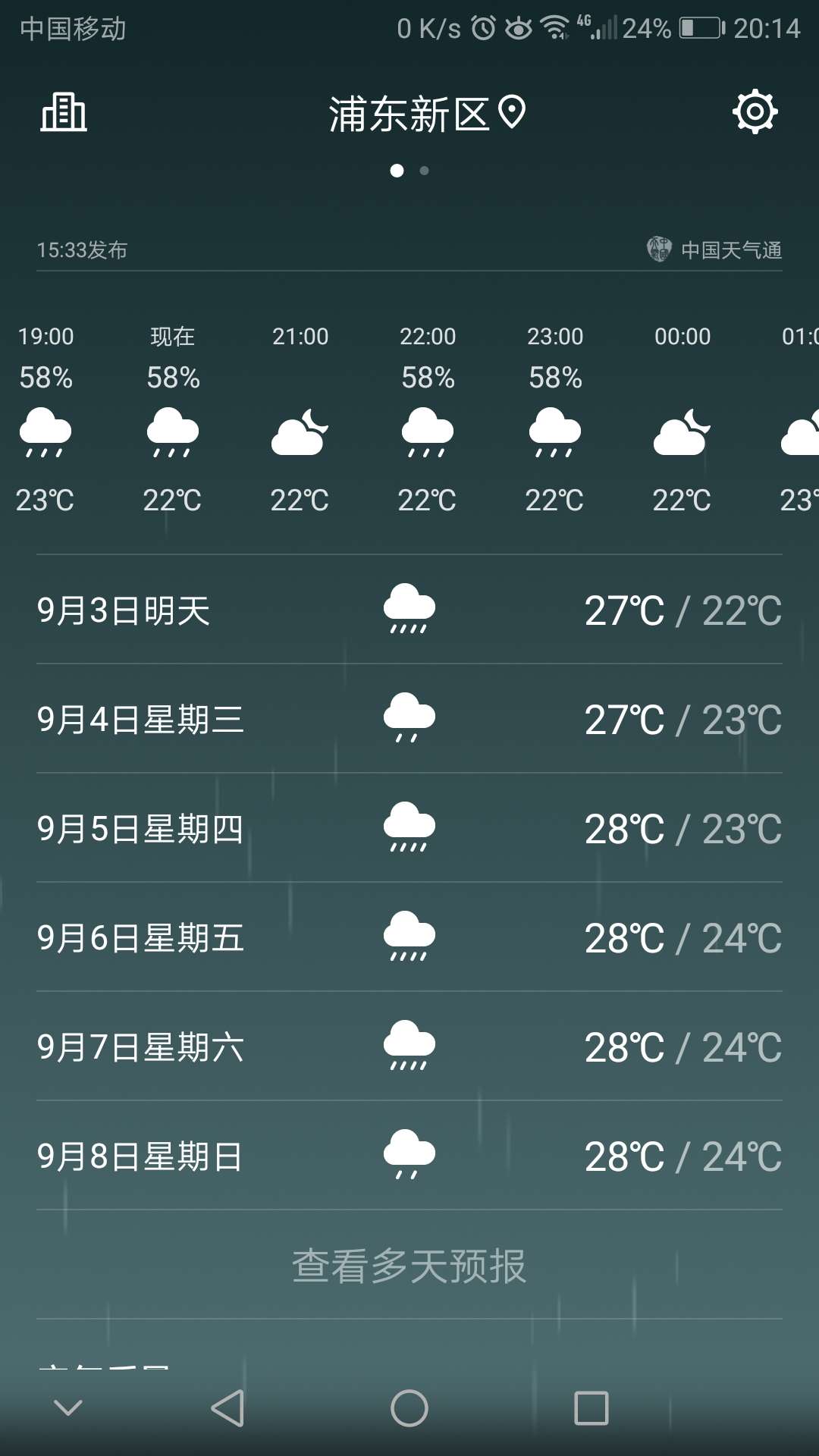Screen dimensions: 819x1456
Task: Open forecast for 9月4日星期三
Action: pyautogui.click(x=409, y=719)
